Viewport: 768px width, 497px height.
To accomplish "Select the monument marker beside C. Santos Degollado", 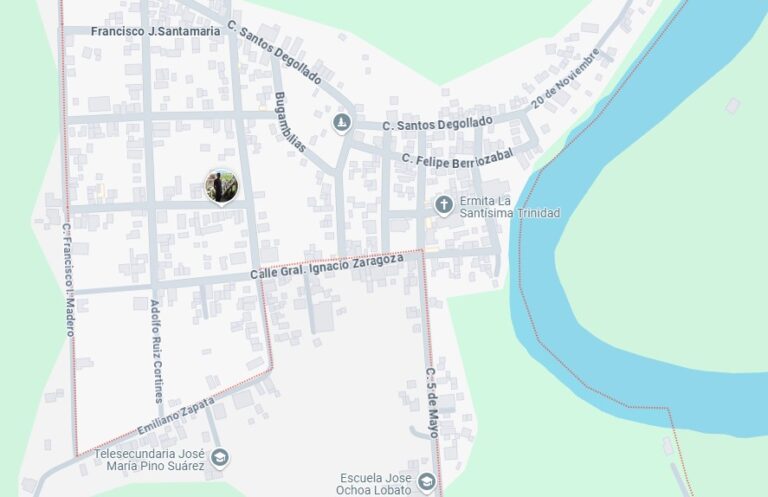I will pos(342,122).
